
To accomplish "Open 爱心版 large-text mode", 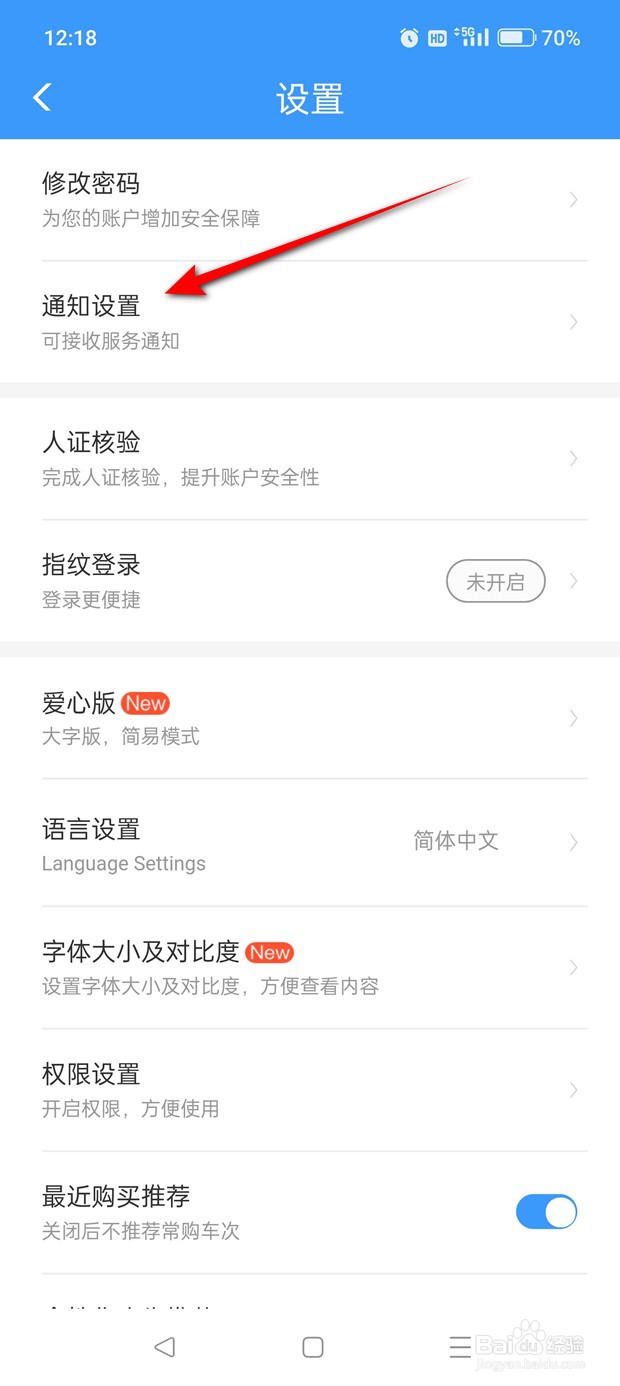I will click(310, 718).
